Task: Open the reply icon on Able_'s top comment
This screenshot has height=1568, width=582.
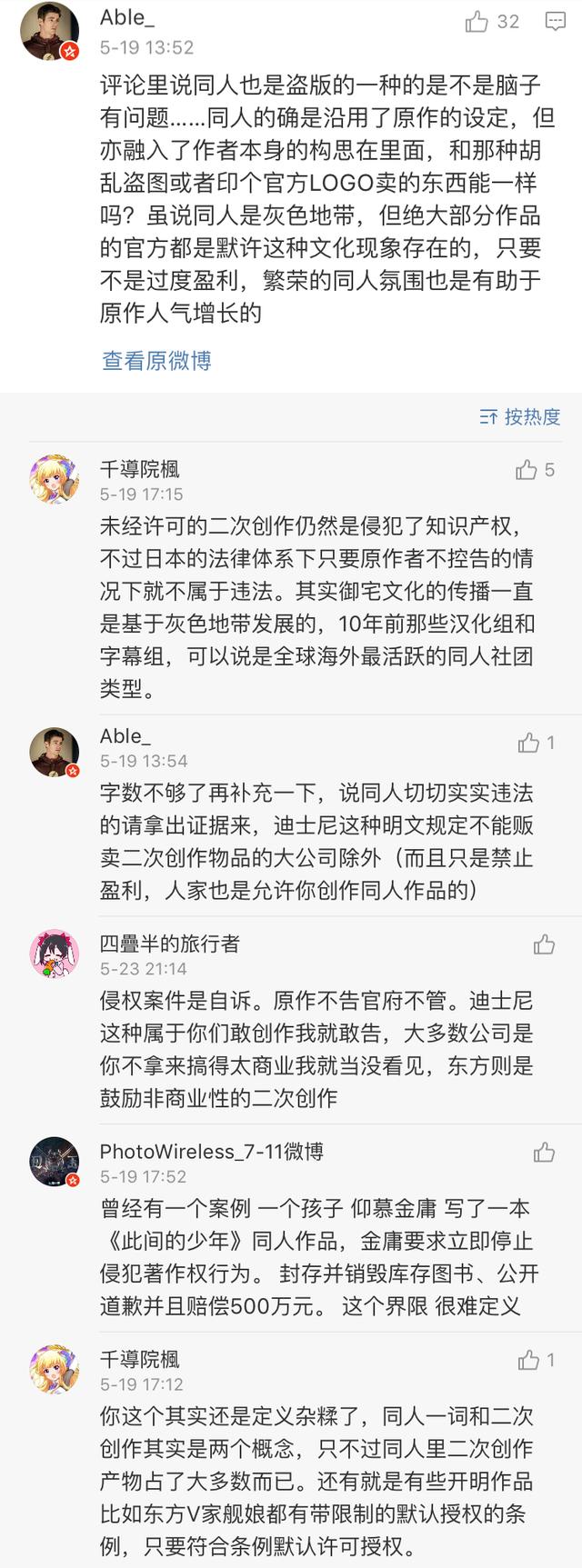Action: (554, 22)
